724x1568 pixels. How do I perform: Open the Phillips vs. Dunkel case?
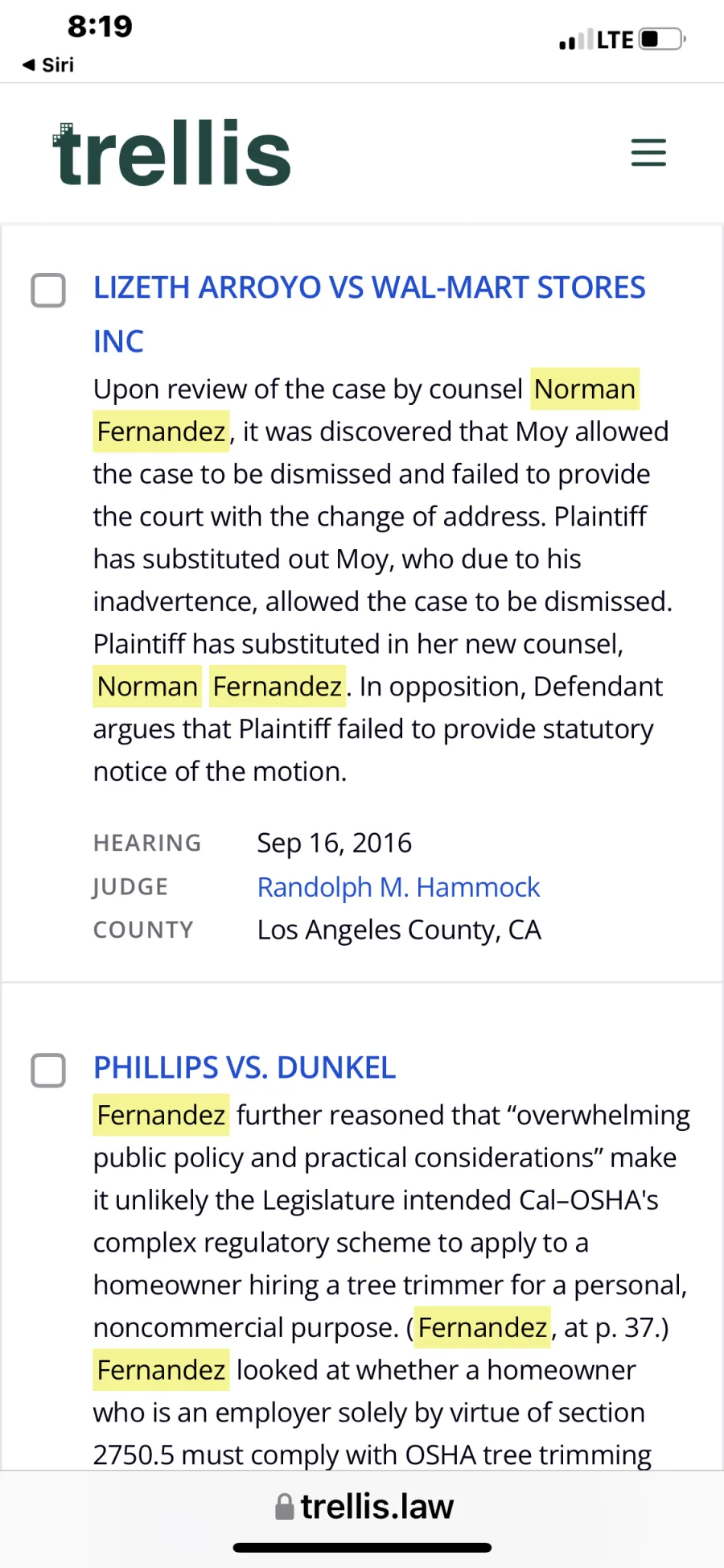tap(245, 1068)
